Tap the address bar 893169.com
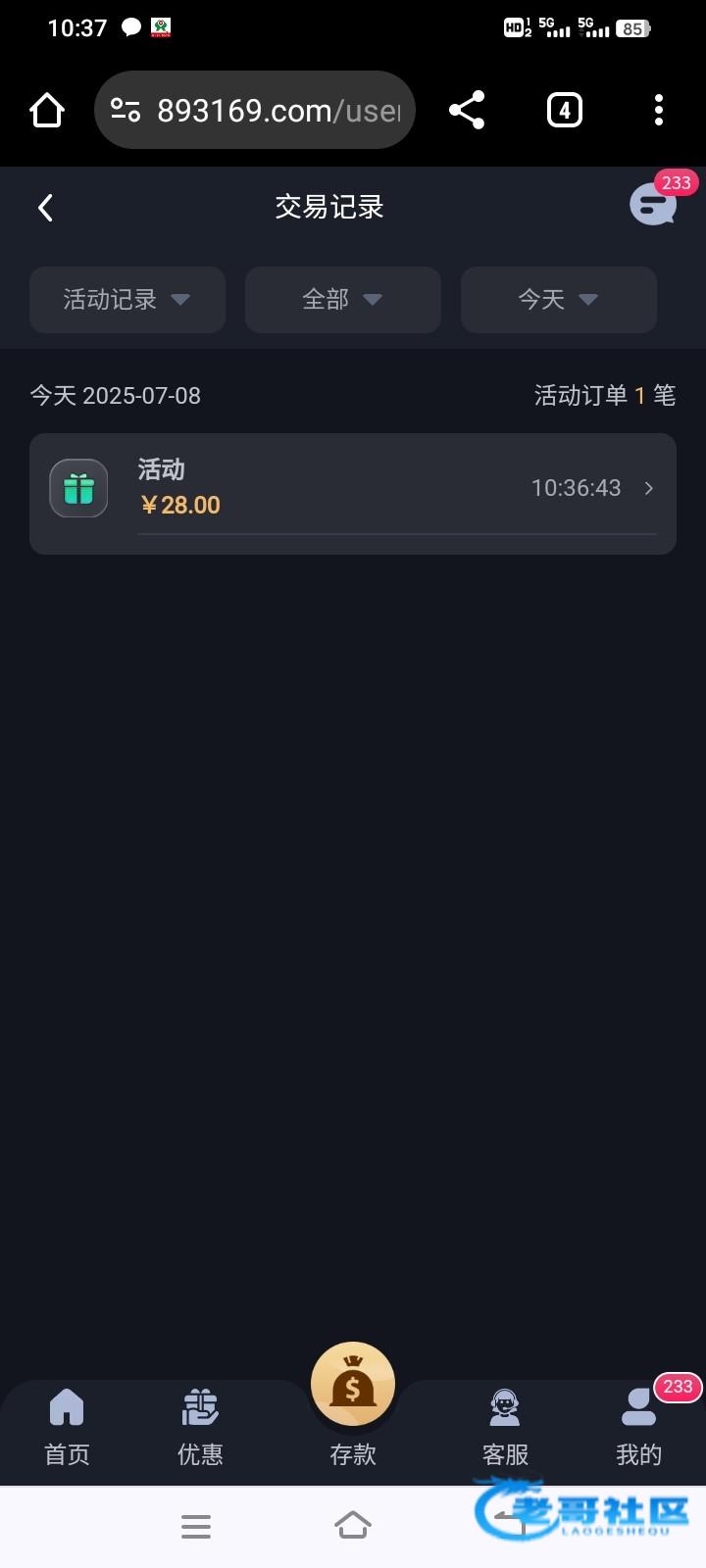Image resolution: width=706 pixels, height=1568 pixels. click(x=255, y=111)
